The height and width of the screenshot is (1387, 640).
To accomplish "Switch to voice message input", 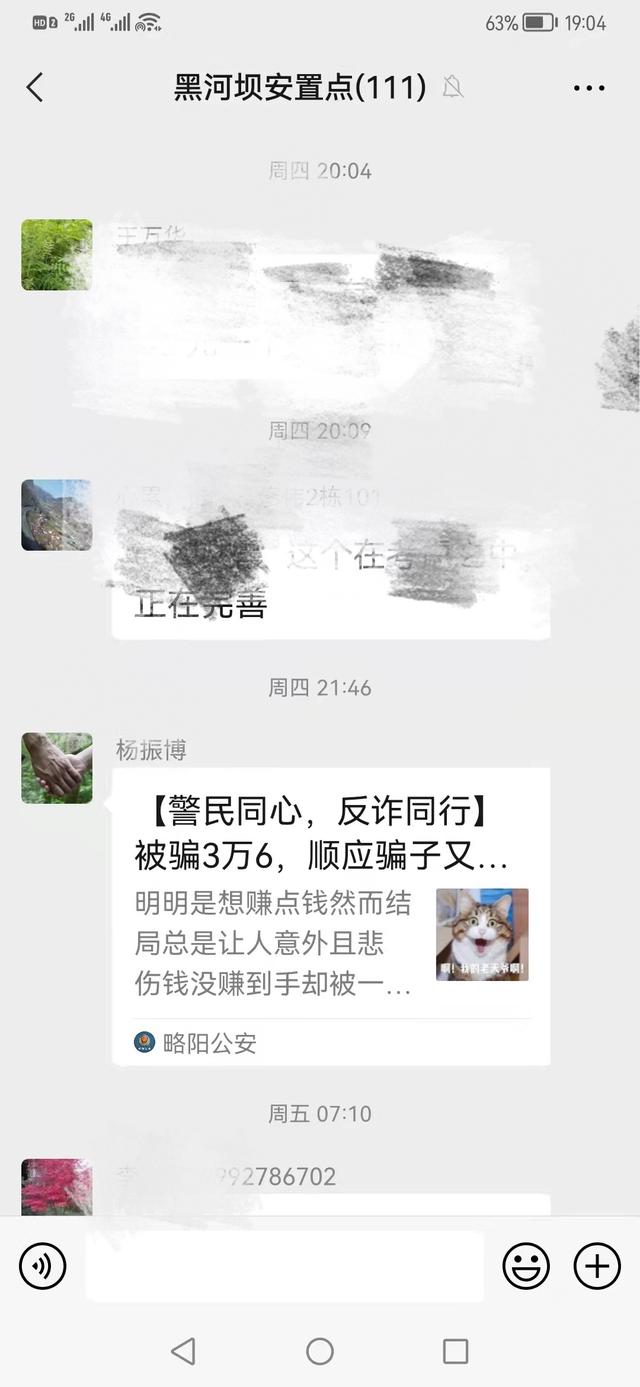I will click(x=43, y=1267).
